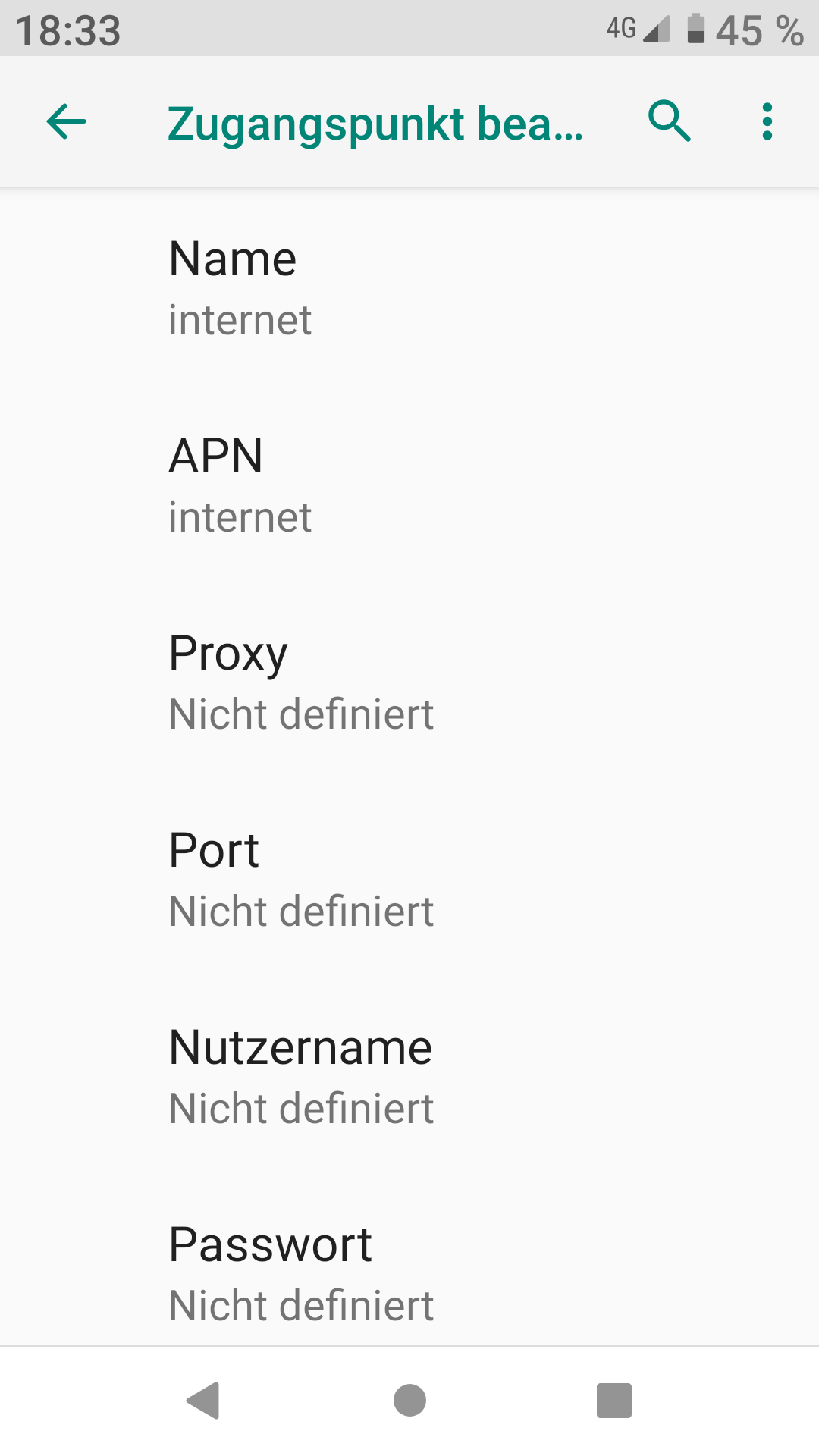Set the Proxy value
The height and width of the screenshot is (1456, 819).
(409, 682)
